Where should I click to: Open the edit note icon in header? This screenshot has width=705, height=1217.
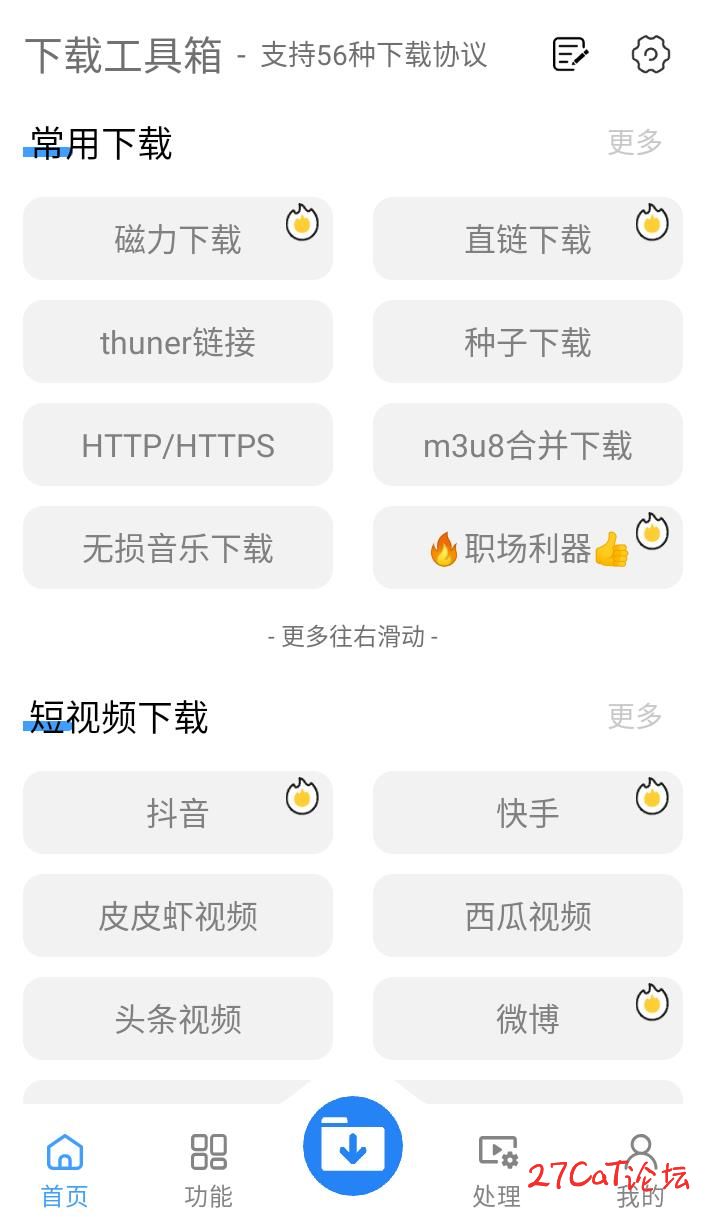click(570, 54)
